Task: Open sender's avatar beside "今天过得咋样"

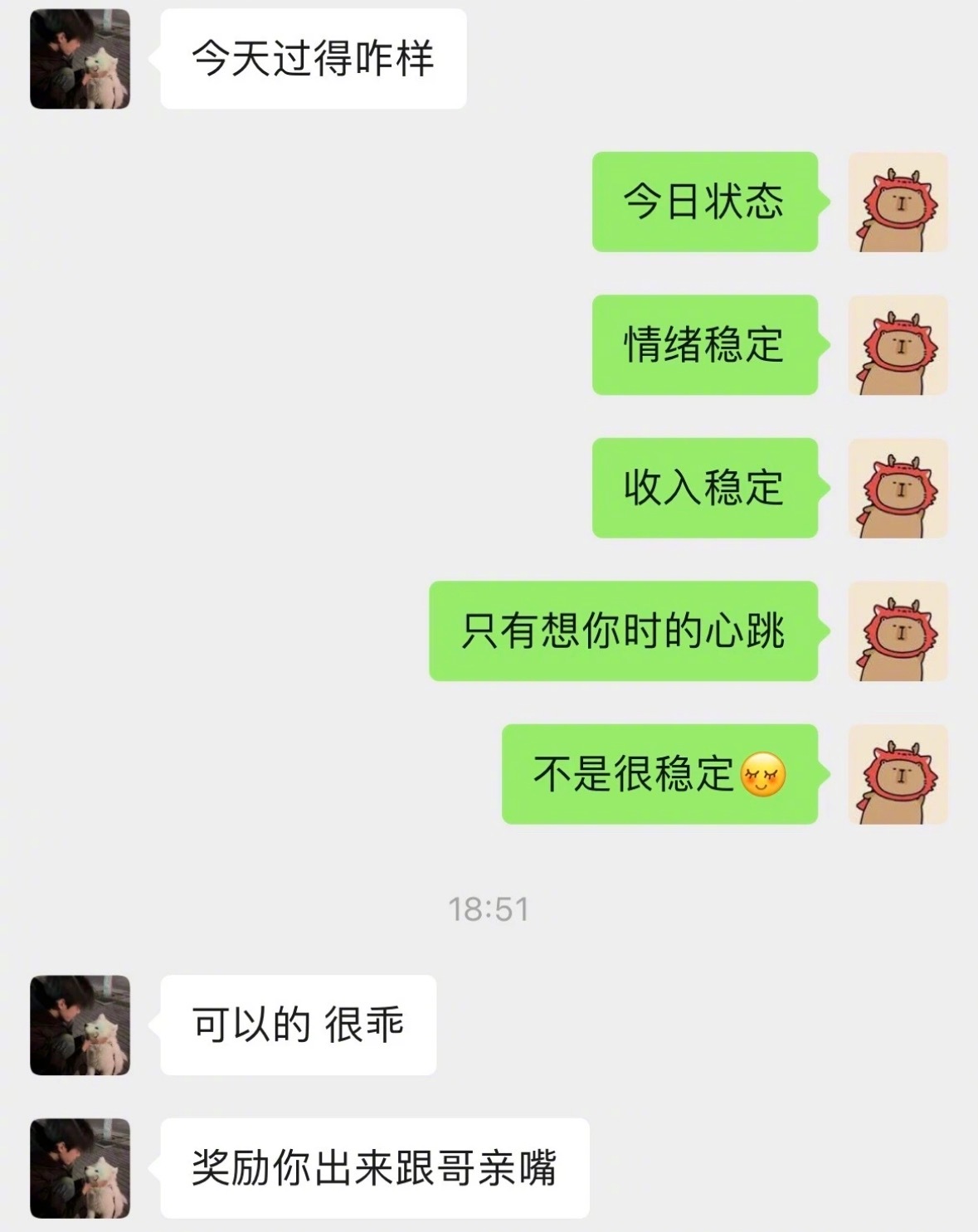Action: click(80, 59)
